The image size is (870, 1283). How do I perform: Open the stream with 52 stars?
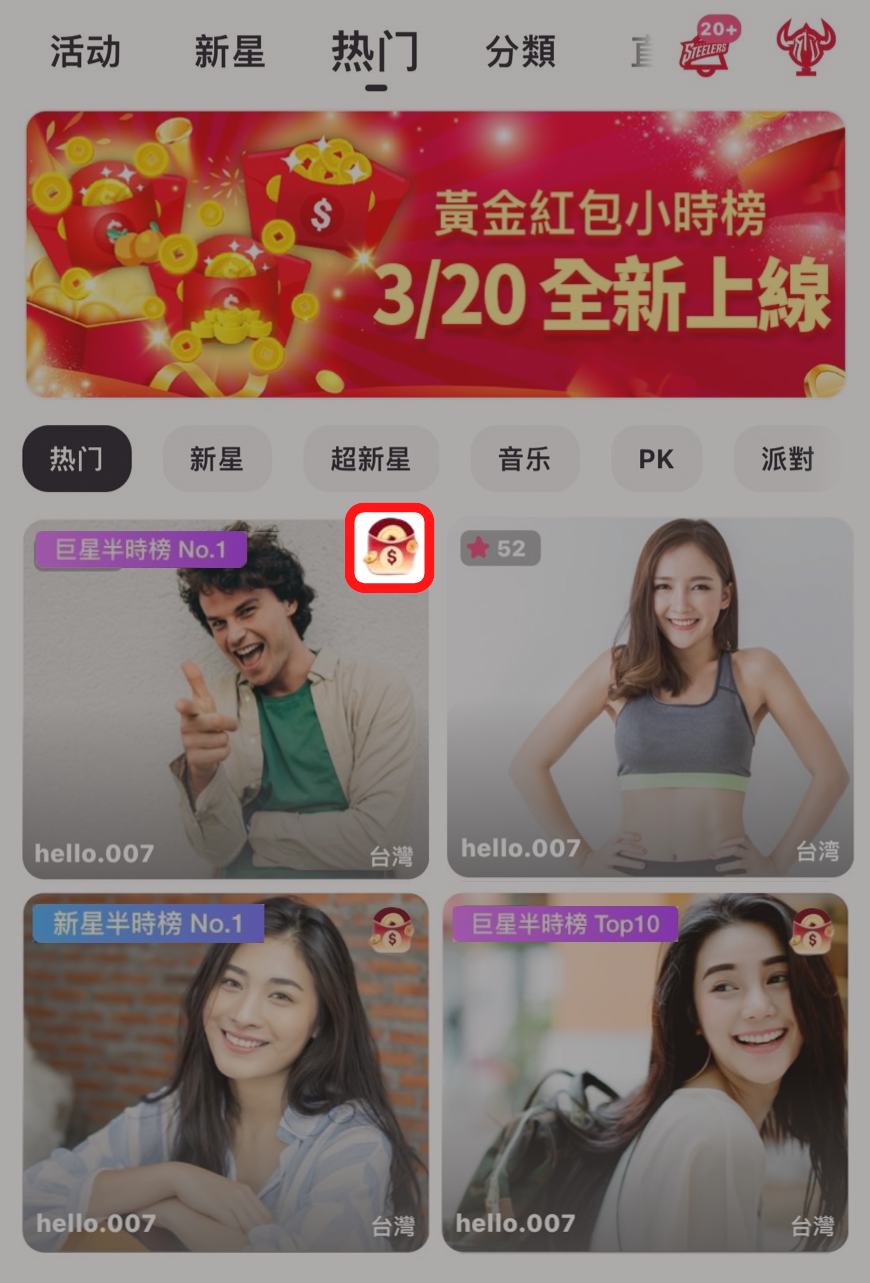click(x=649, y=700)
